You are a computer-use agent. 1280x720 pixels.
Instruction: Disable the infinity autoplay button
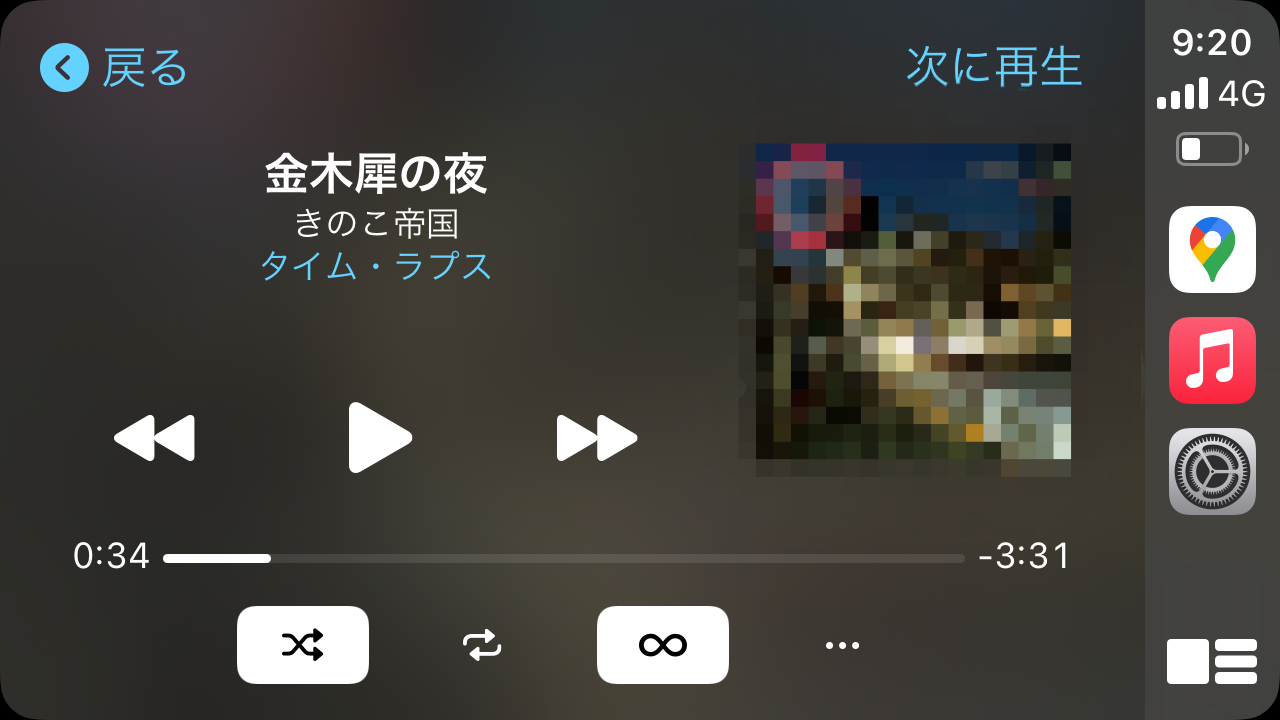click(662, 645)
